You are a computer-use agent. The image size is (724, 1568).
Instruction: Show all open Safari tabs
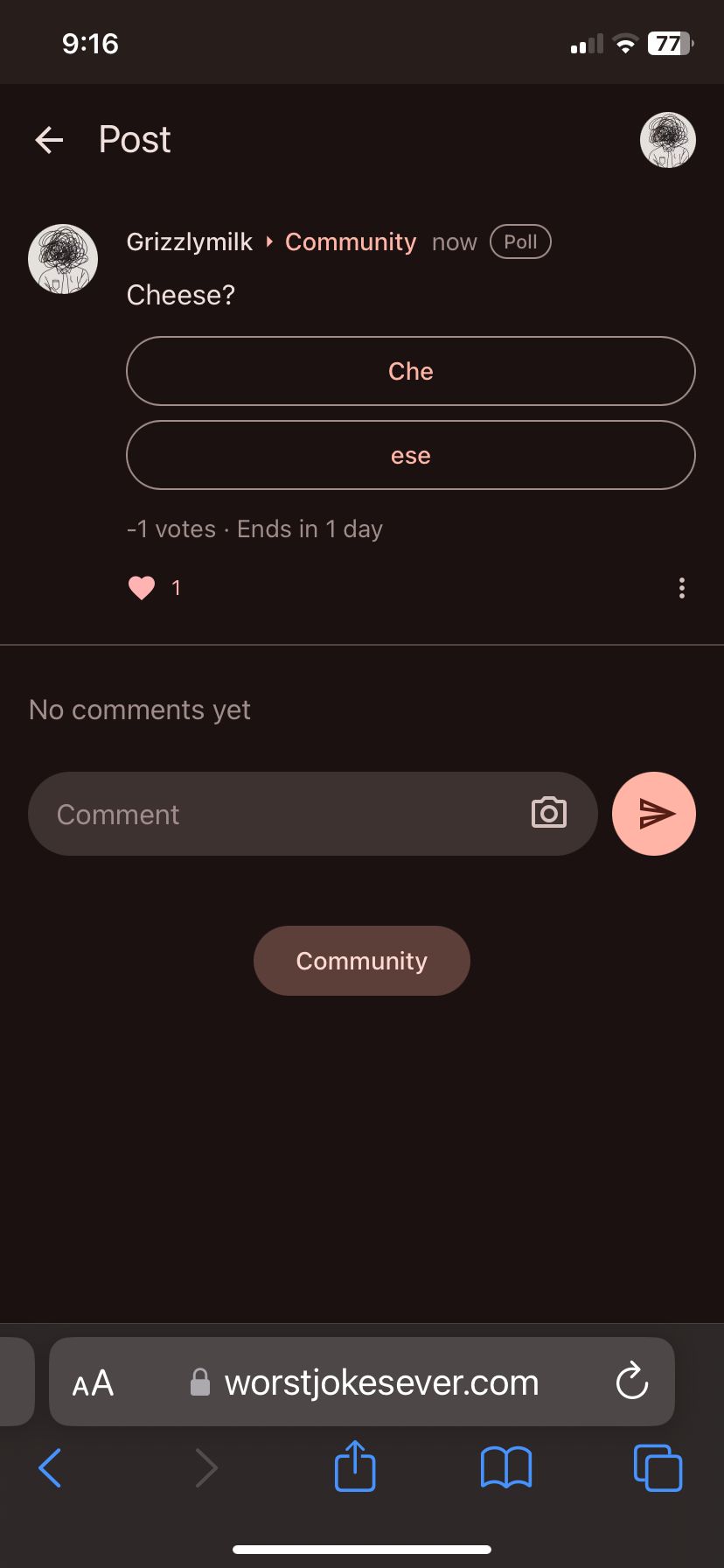[658, 1467]
